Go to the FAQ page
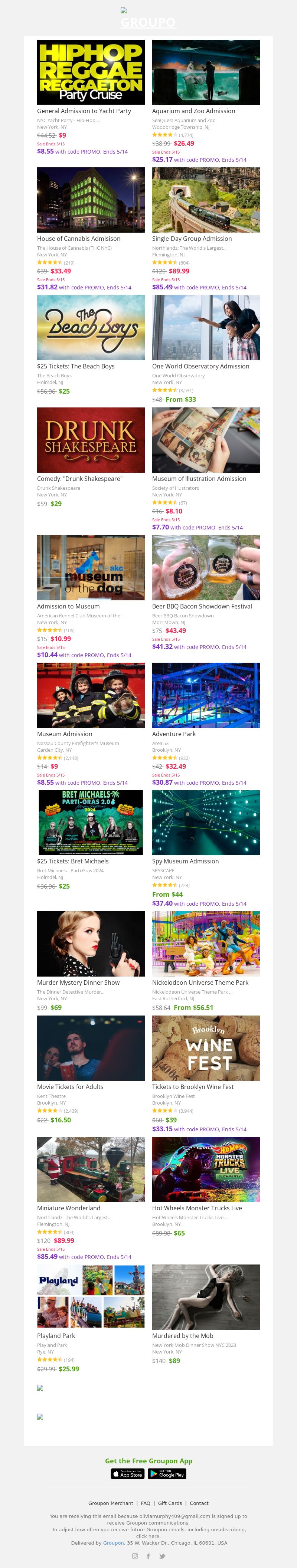The width and height of the screenshot is (297, 1568). (146, 1503)
